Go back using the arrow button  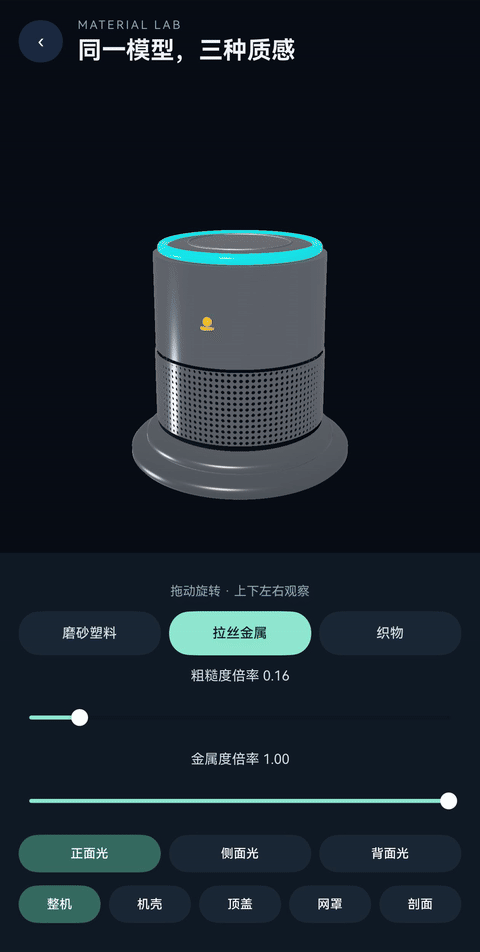click(x=41, y=42)
